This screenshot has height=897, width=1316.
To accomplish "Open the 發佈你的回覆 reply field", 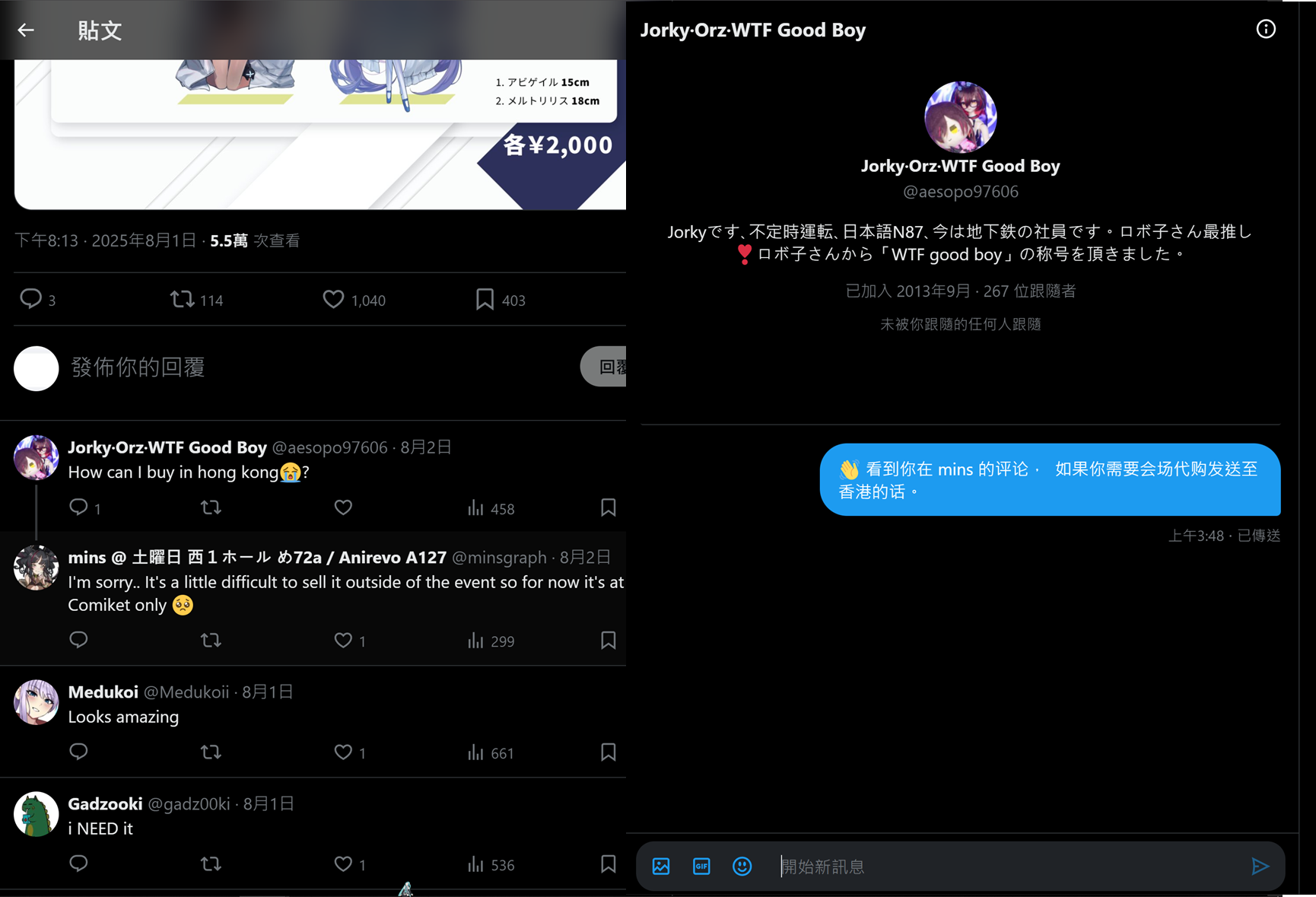I will 304,367.
